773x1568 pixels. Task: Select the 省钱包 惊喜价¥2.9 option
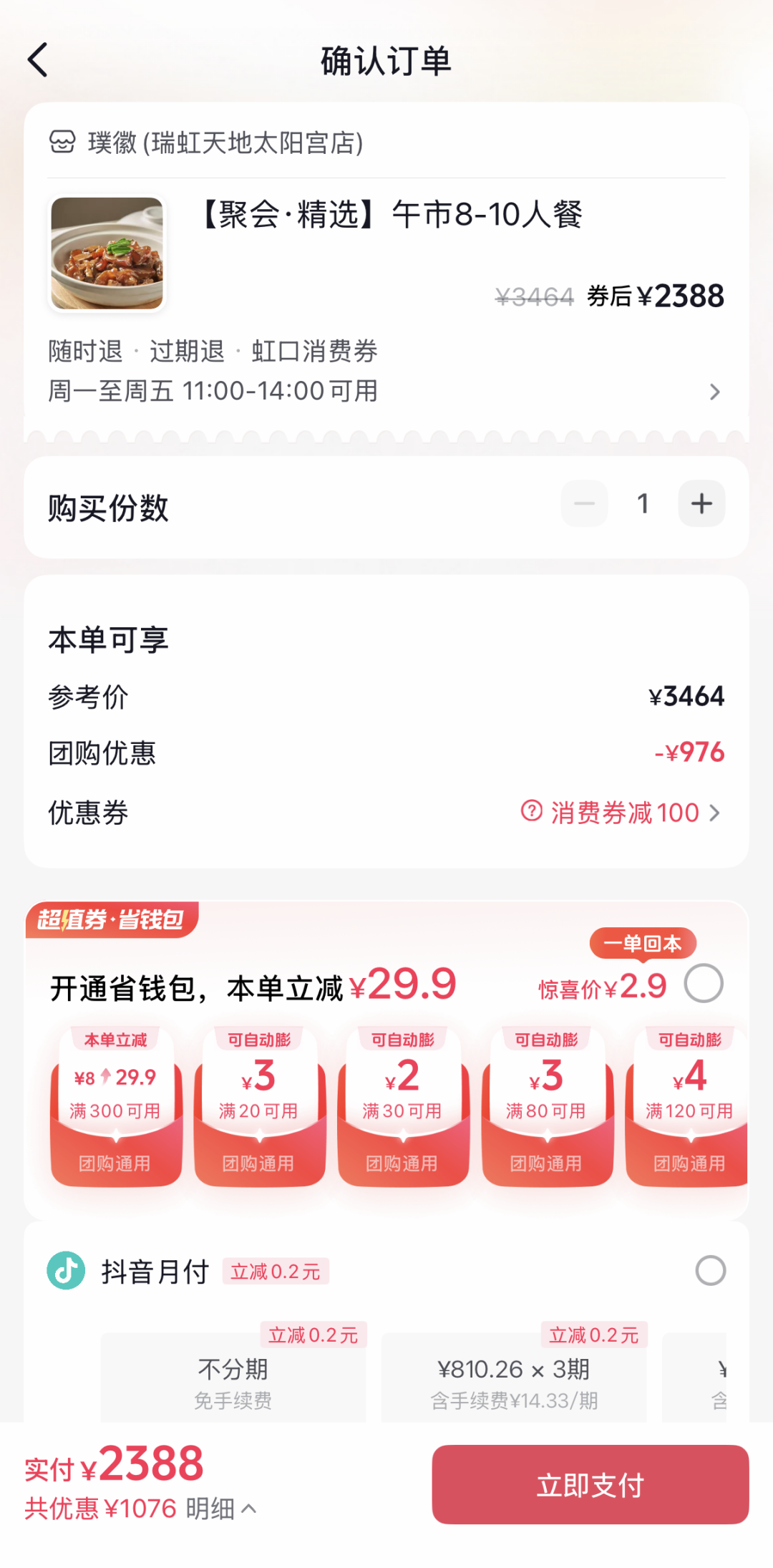coord(704,984)
